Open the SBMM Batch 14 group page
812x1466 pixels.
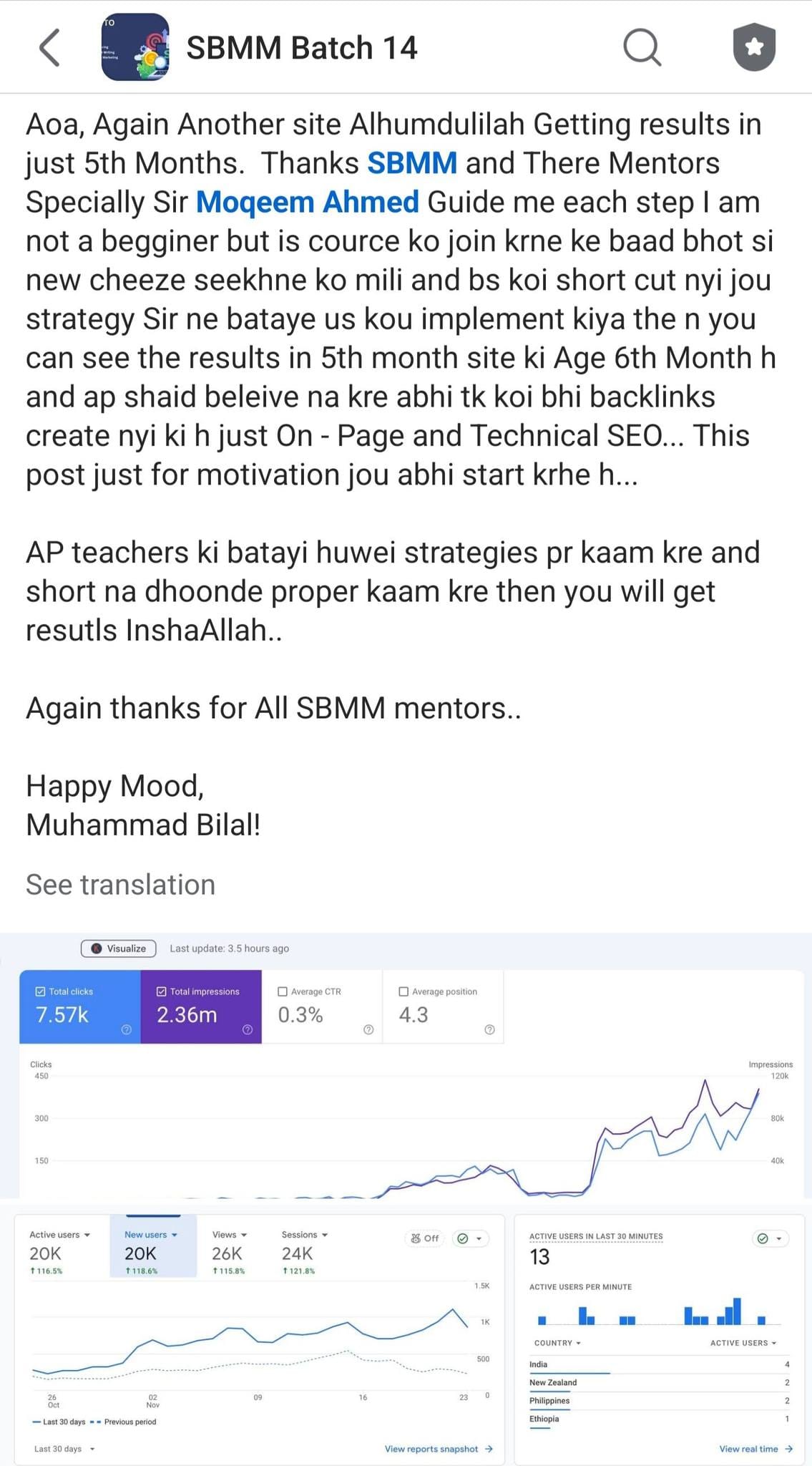(x=301, y=48)
